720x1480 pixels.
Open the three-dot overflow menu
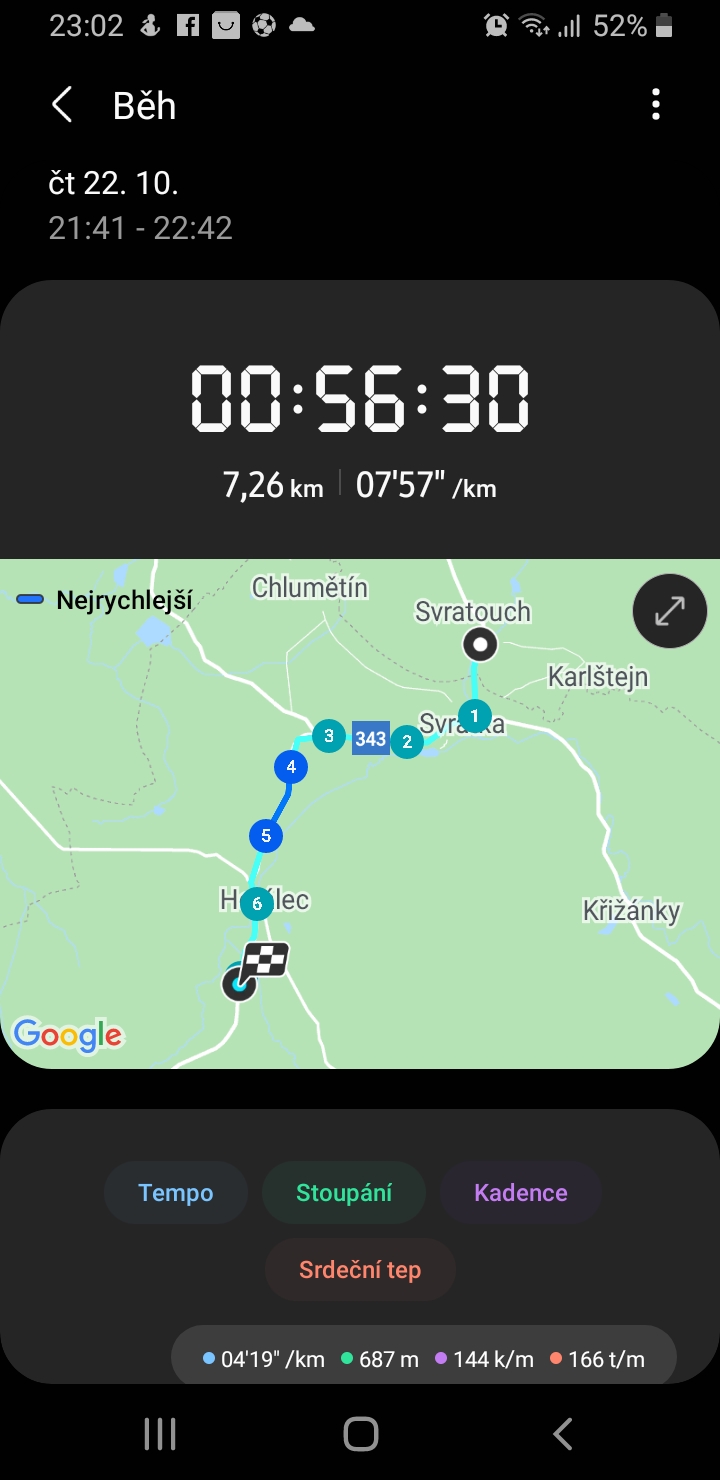point(656,105)
